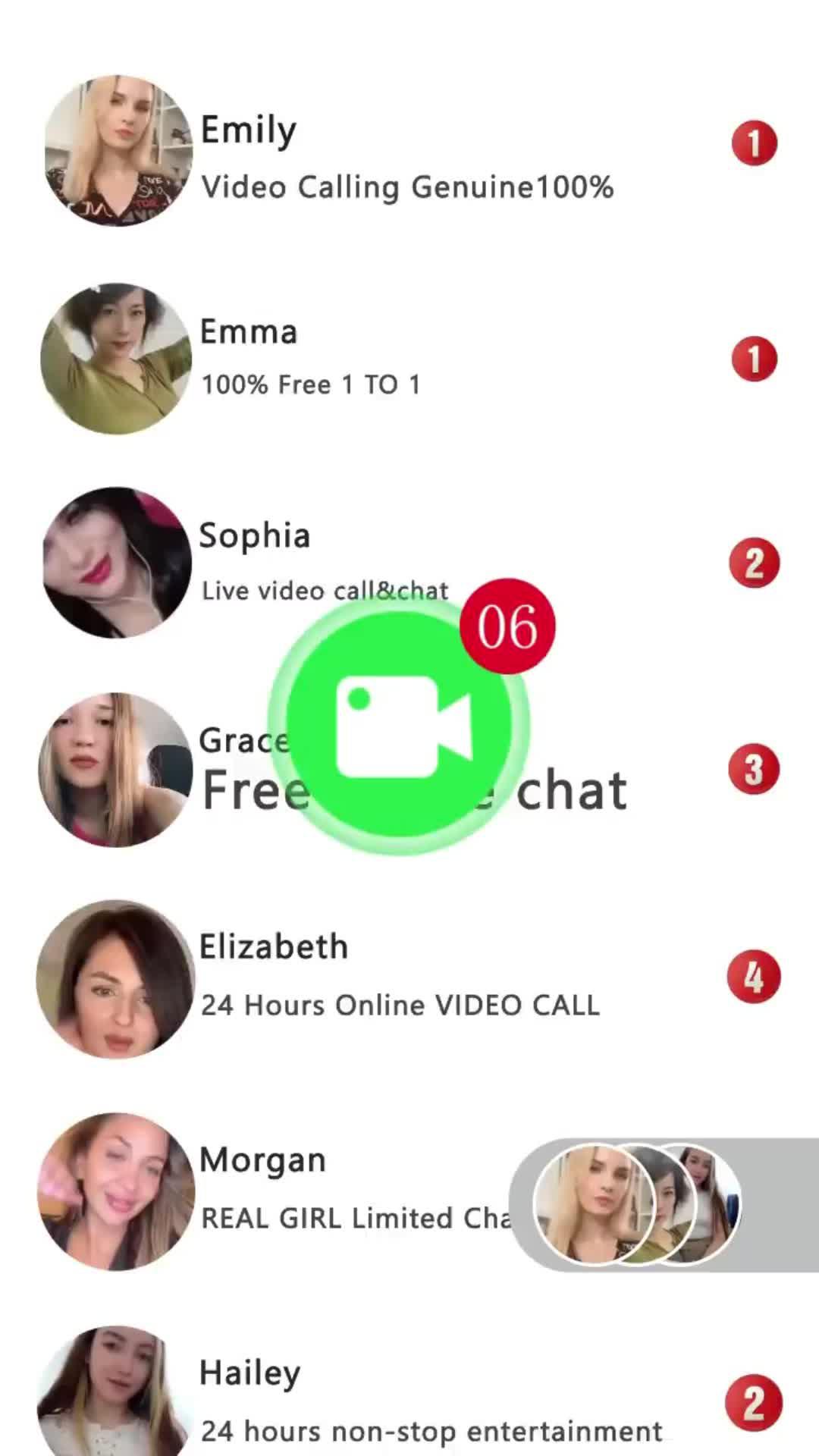Select the 100% Free 1 TO 1 conversation

pos(311,384)
